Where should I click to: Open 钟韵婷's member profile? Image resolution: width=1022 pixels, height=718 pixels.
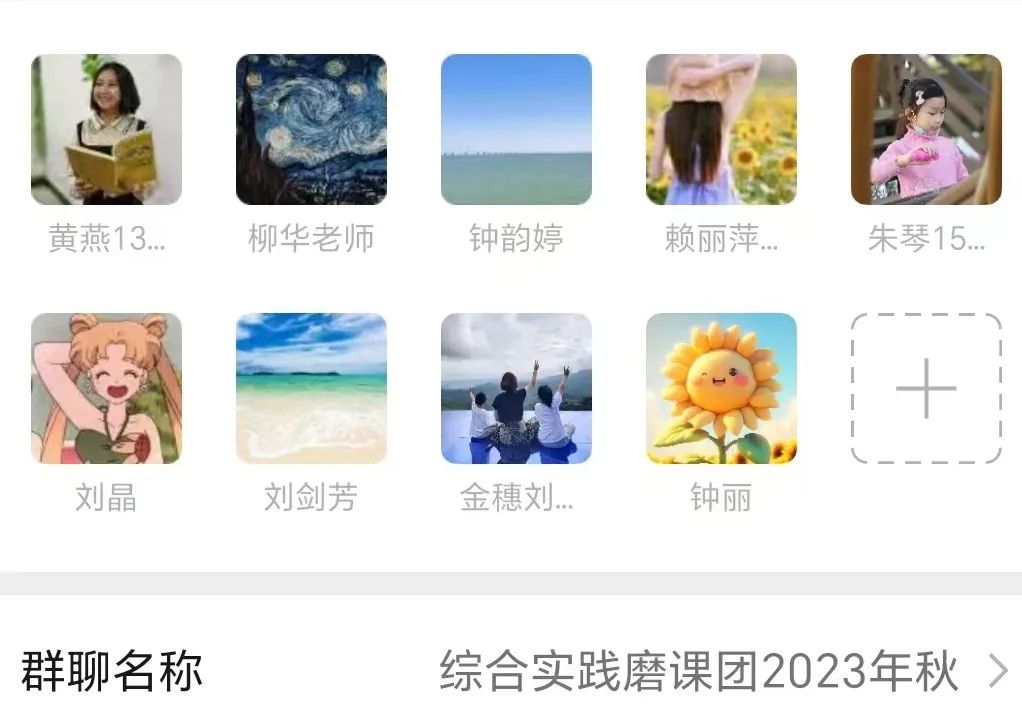pos(516,130)
